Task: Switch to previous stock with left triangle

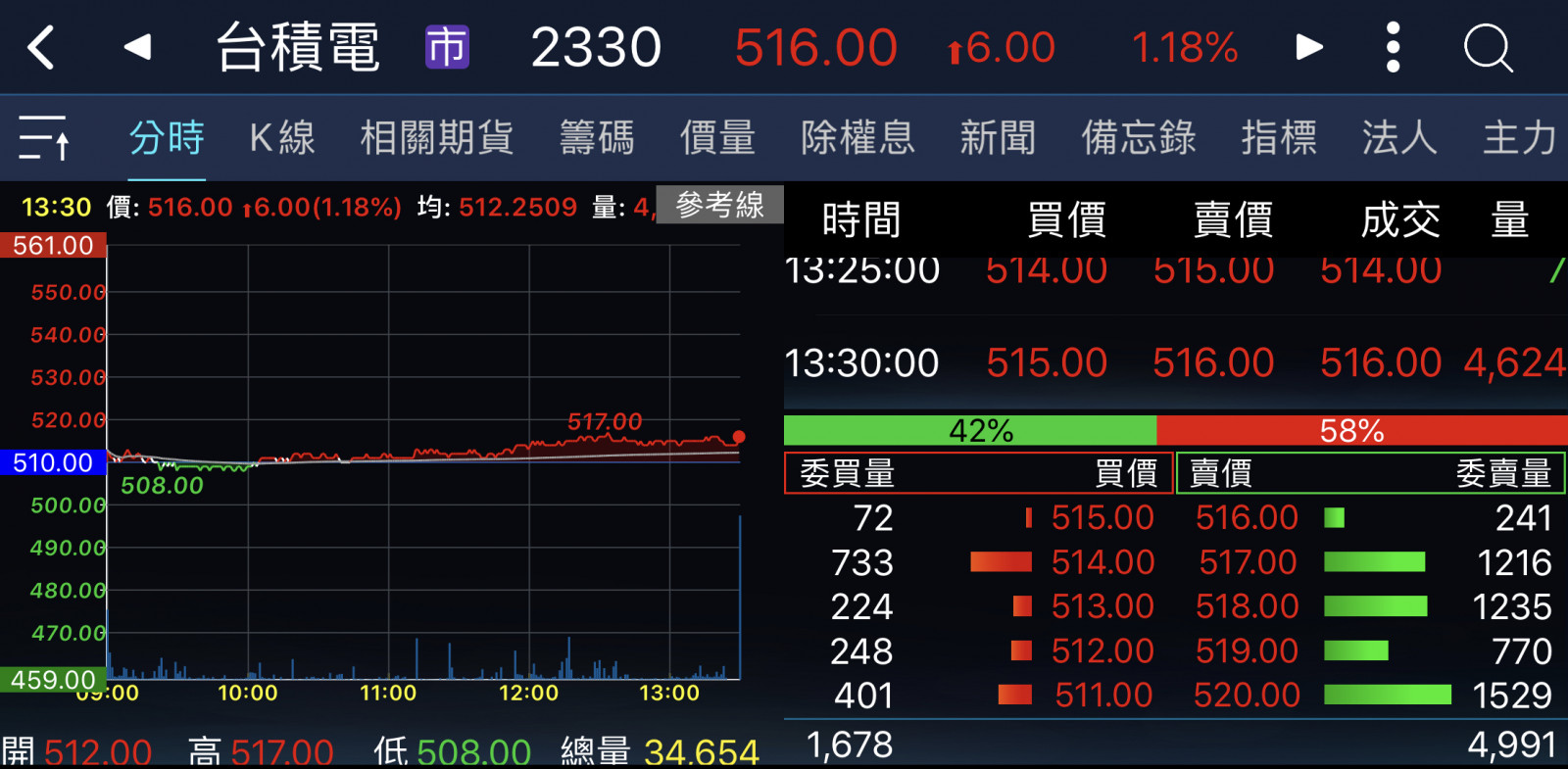Action: coord(138,47)
